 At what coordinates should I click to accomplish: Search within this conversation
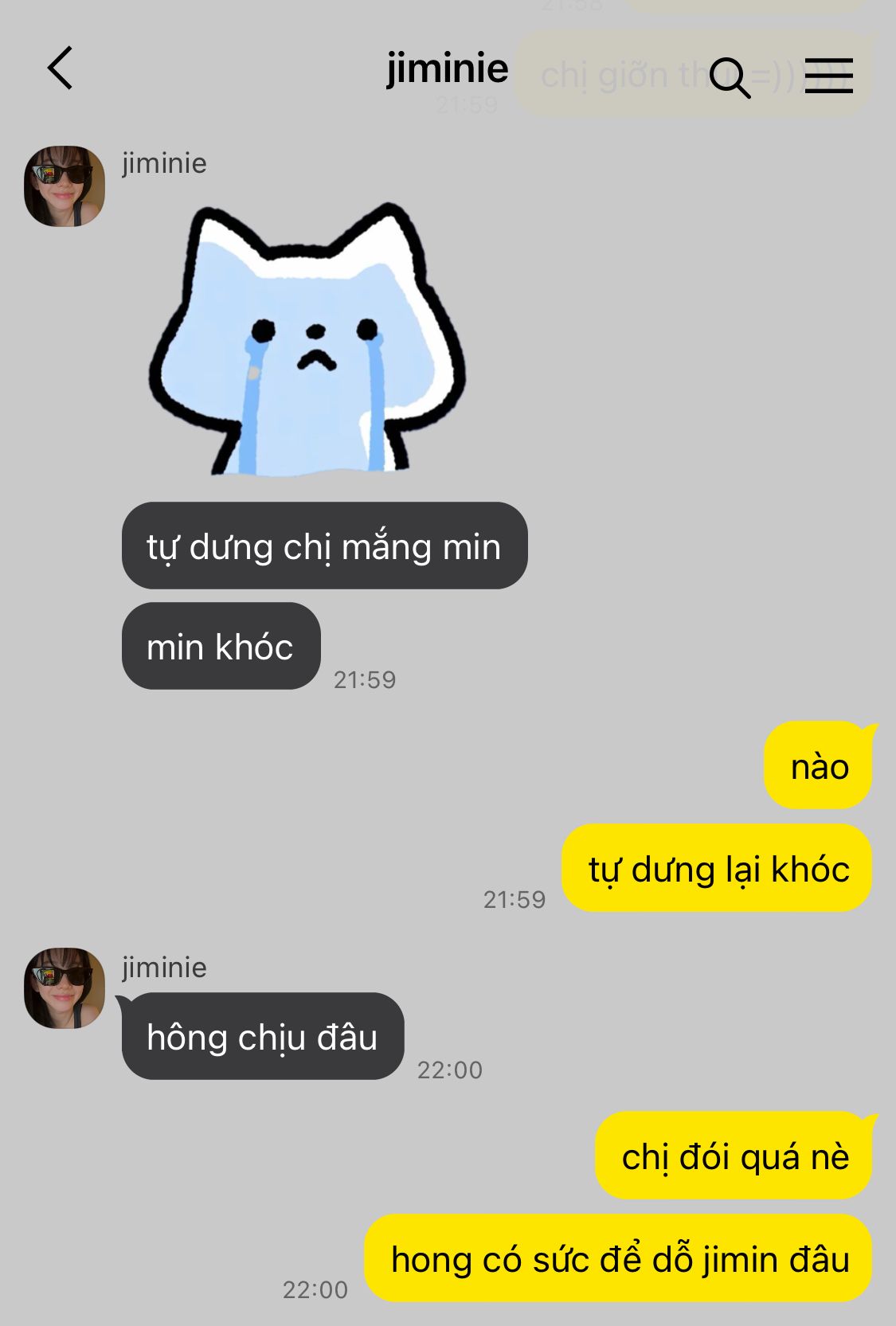tap(729, 77)
